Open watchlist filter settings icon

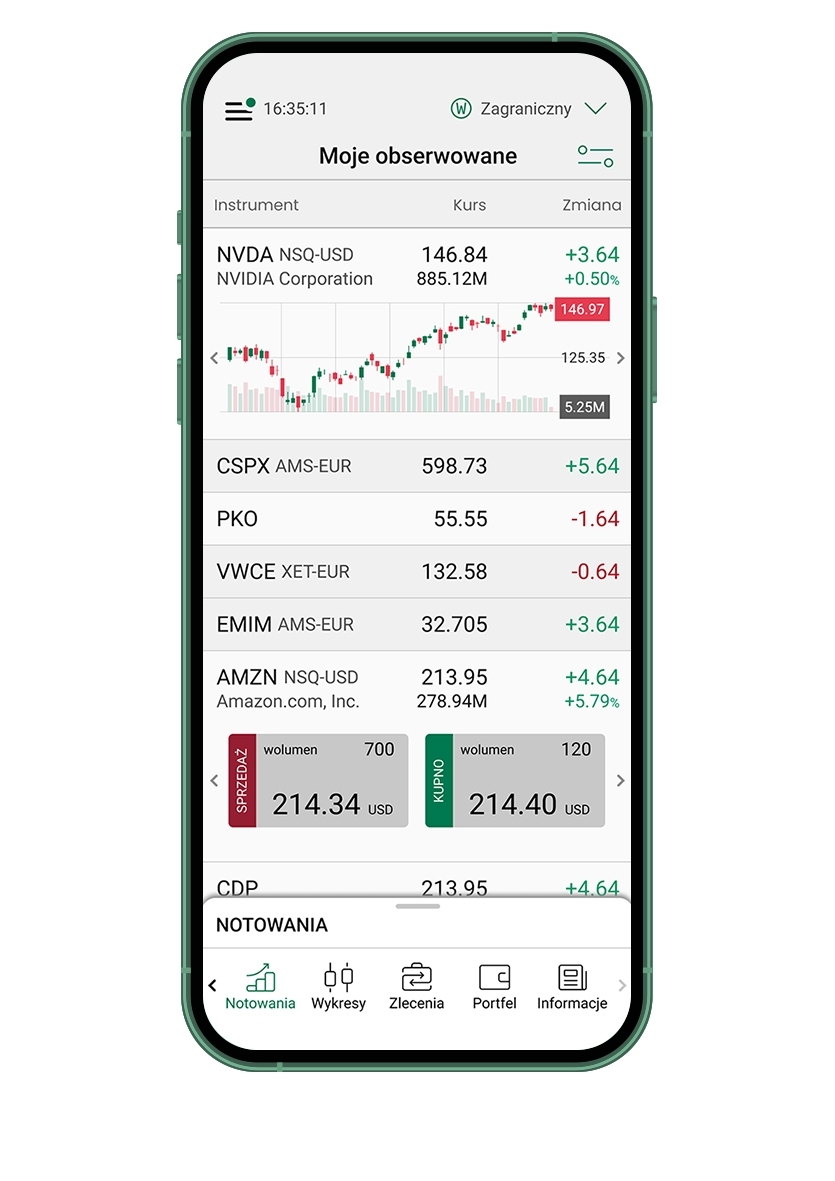click(595, 156)
